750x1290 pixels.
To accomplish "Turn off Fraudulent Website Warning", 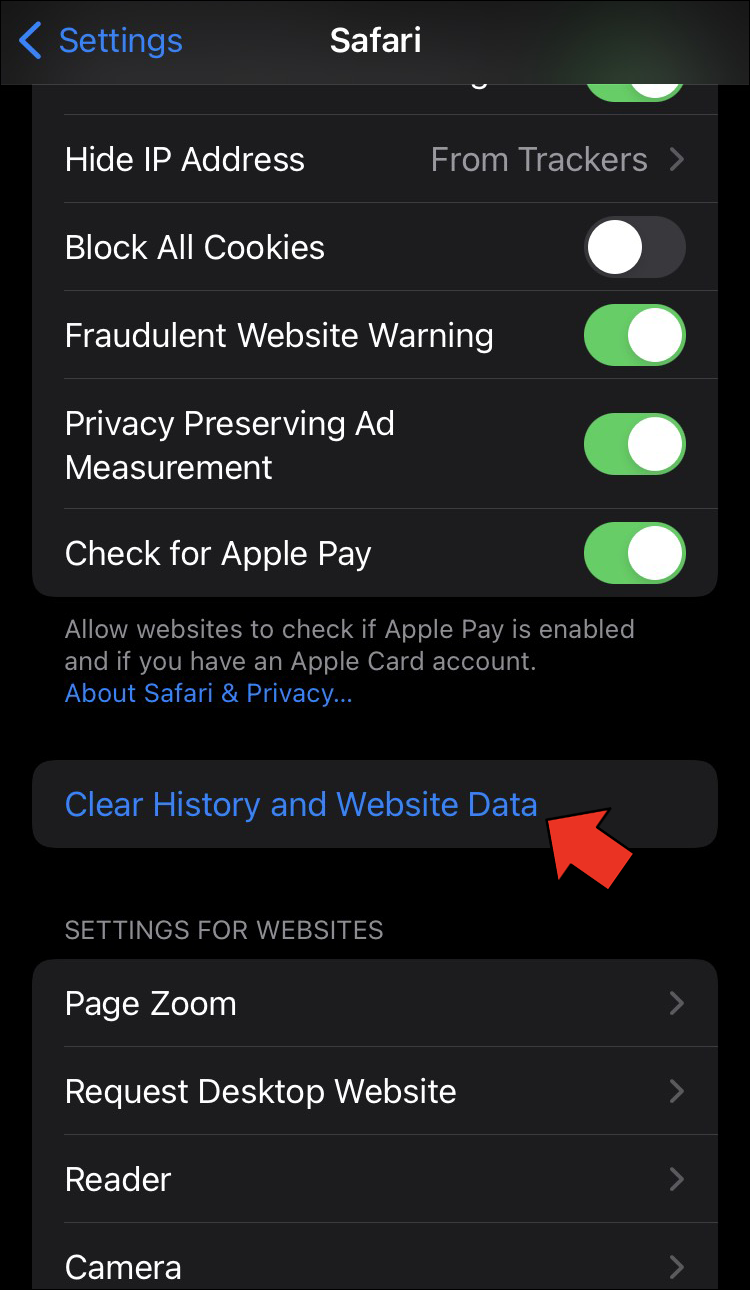I will (634, 336).
